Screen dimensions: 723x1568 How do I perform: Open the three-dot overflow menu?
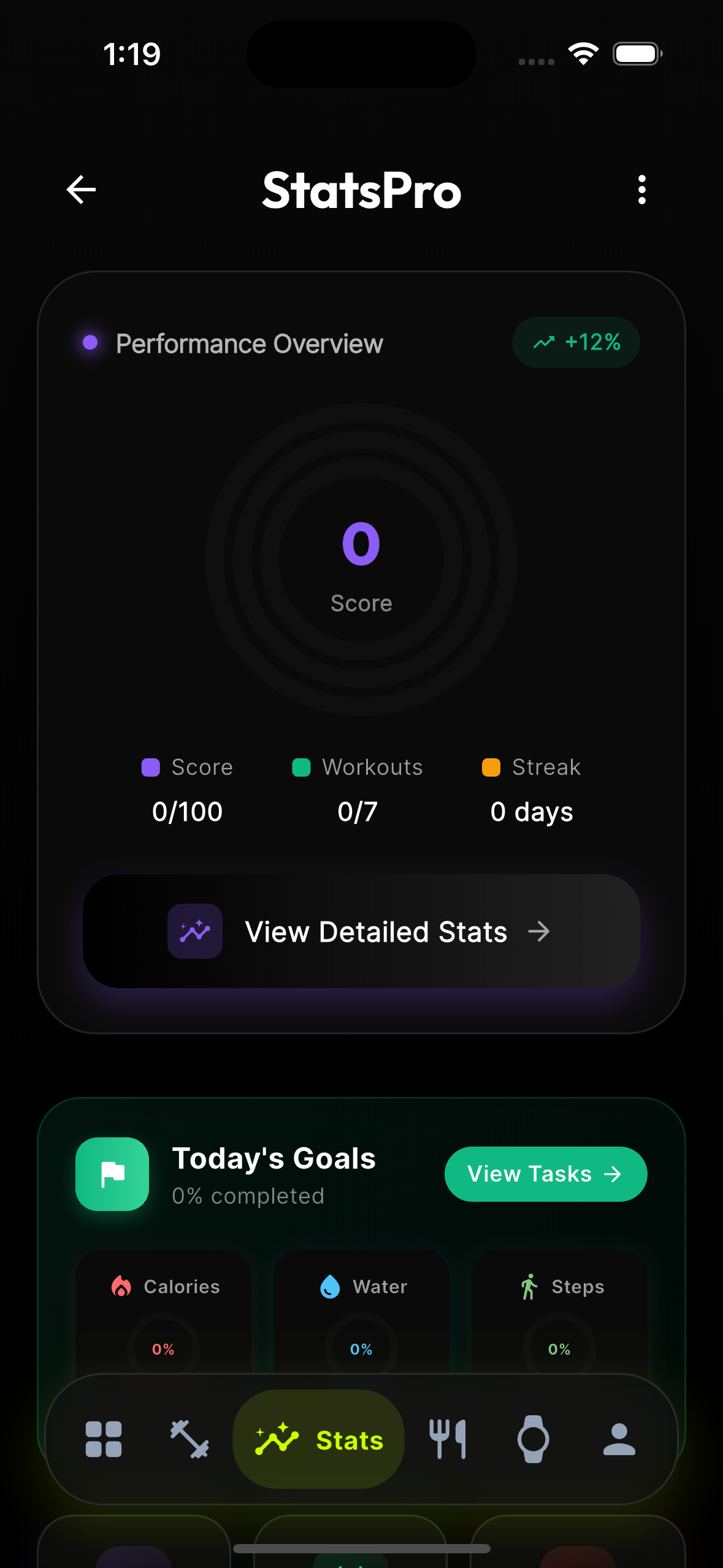coord(641,190)
